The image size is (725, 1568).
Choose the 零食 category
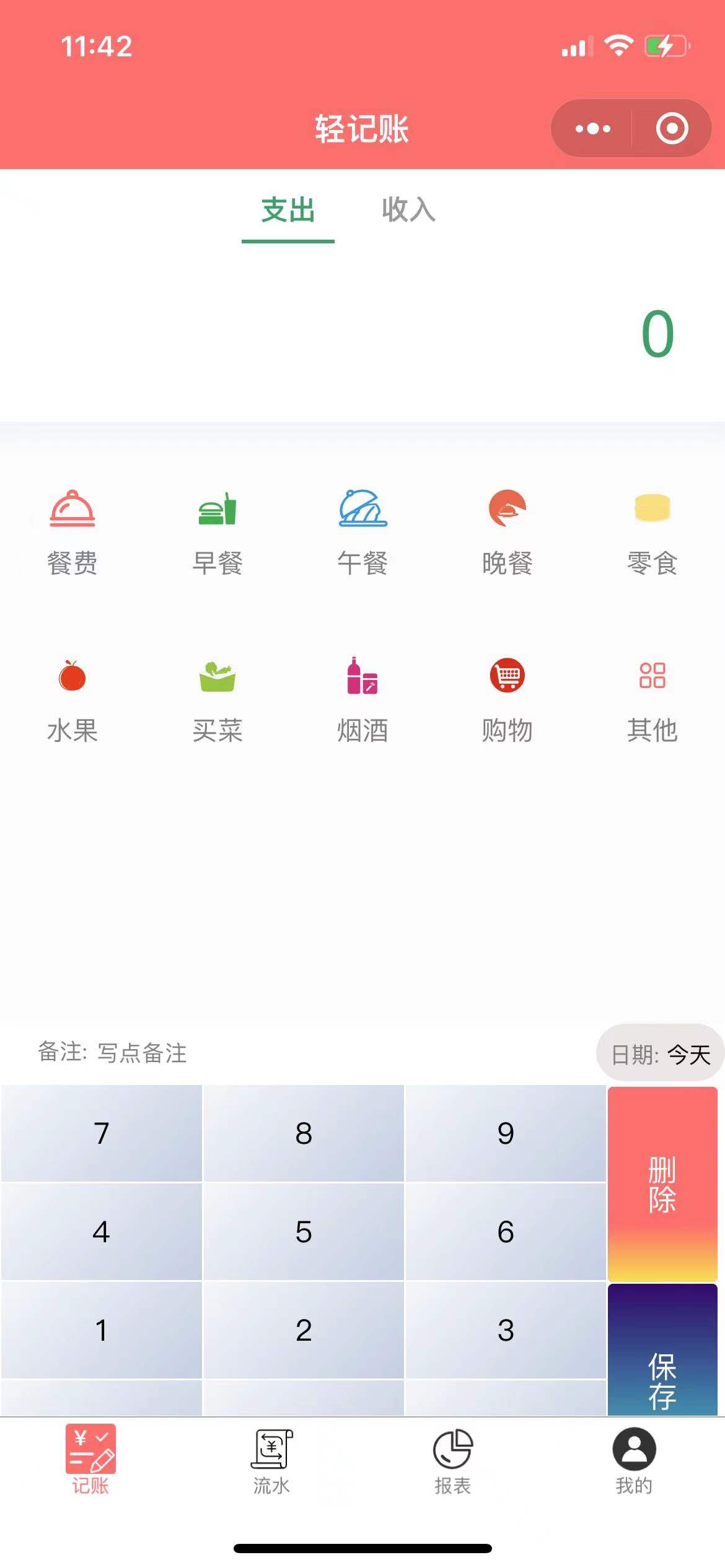tap(652, 532)
